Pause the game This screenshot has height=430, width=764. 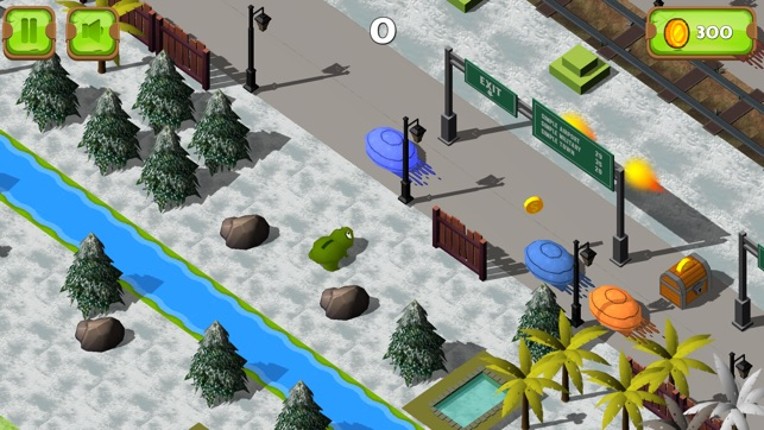29,33
